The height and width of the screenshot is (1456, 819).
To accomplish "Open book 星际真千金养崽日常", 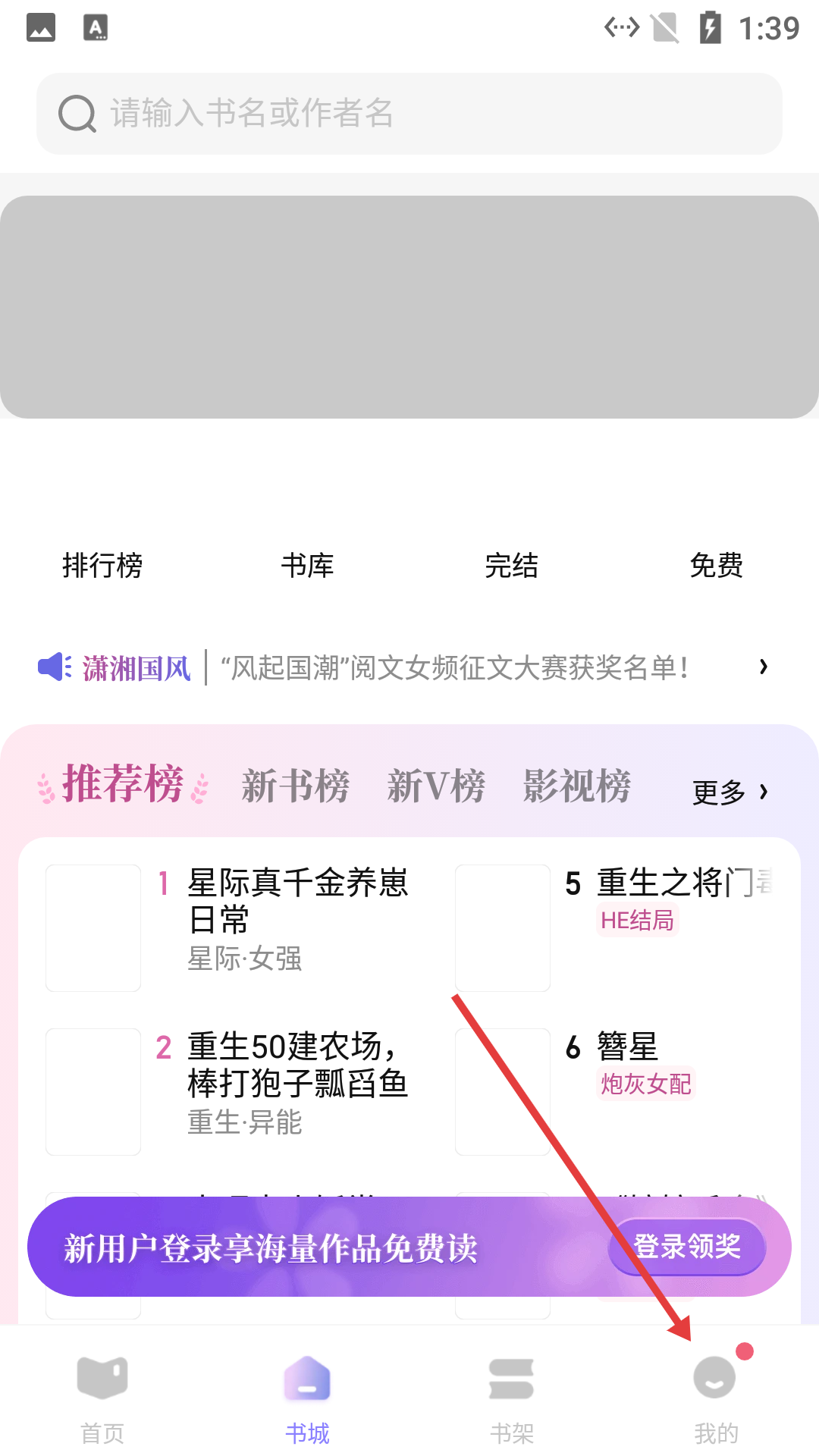I will coord(297,901).
